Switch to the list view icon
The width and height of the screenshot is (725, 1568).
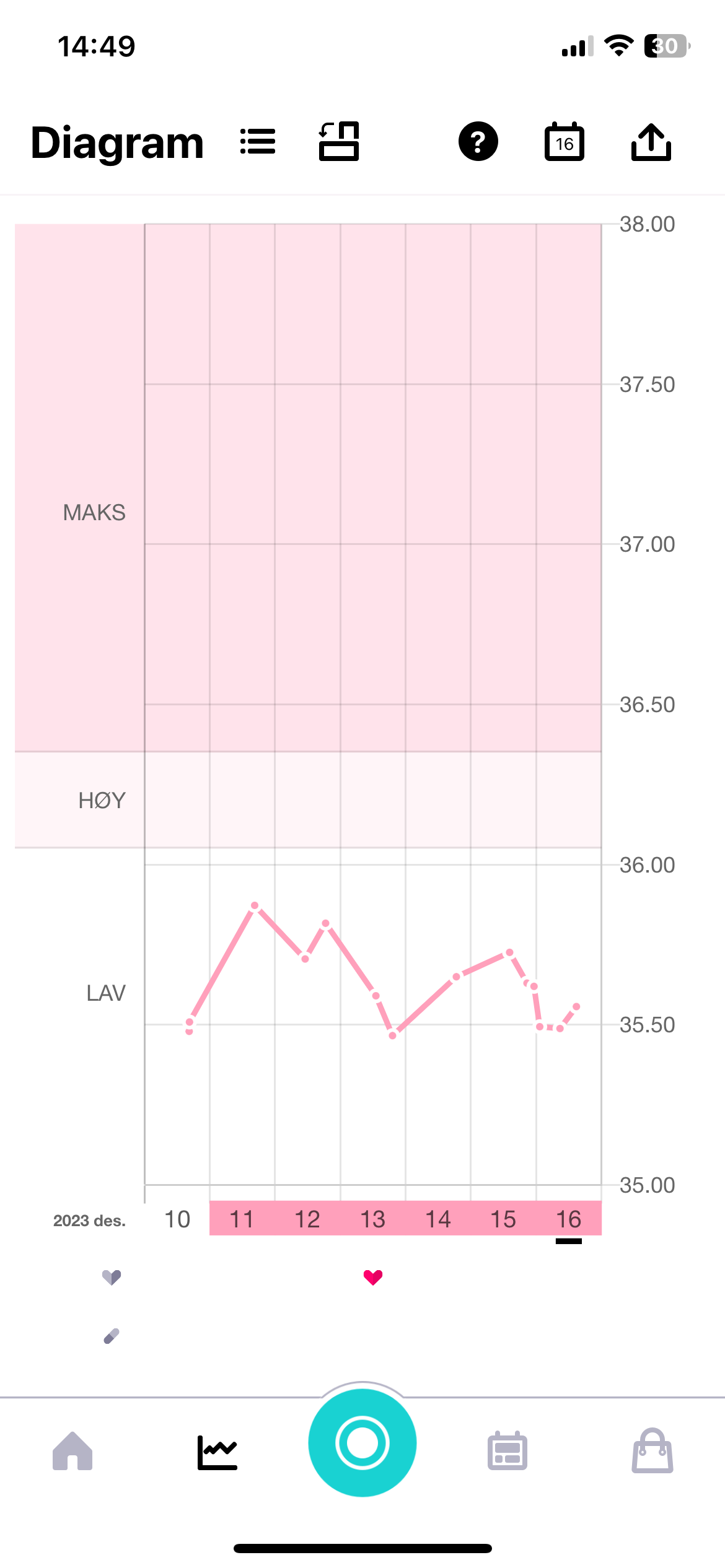258,142
